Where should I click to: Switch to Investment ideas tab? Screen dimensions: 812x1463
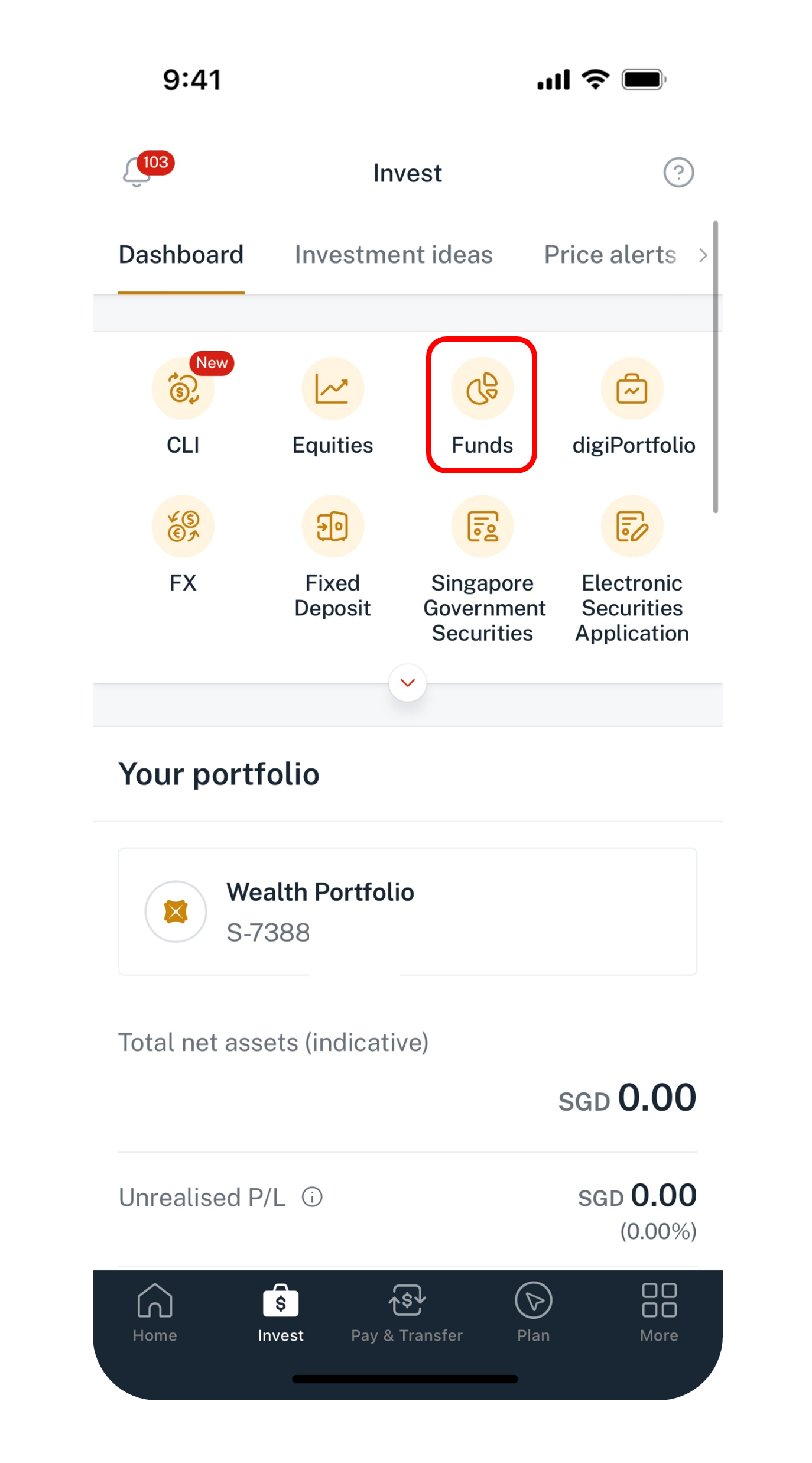pos(393,255)
